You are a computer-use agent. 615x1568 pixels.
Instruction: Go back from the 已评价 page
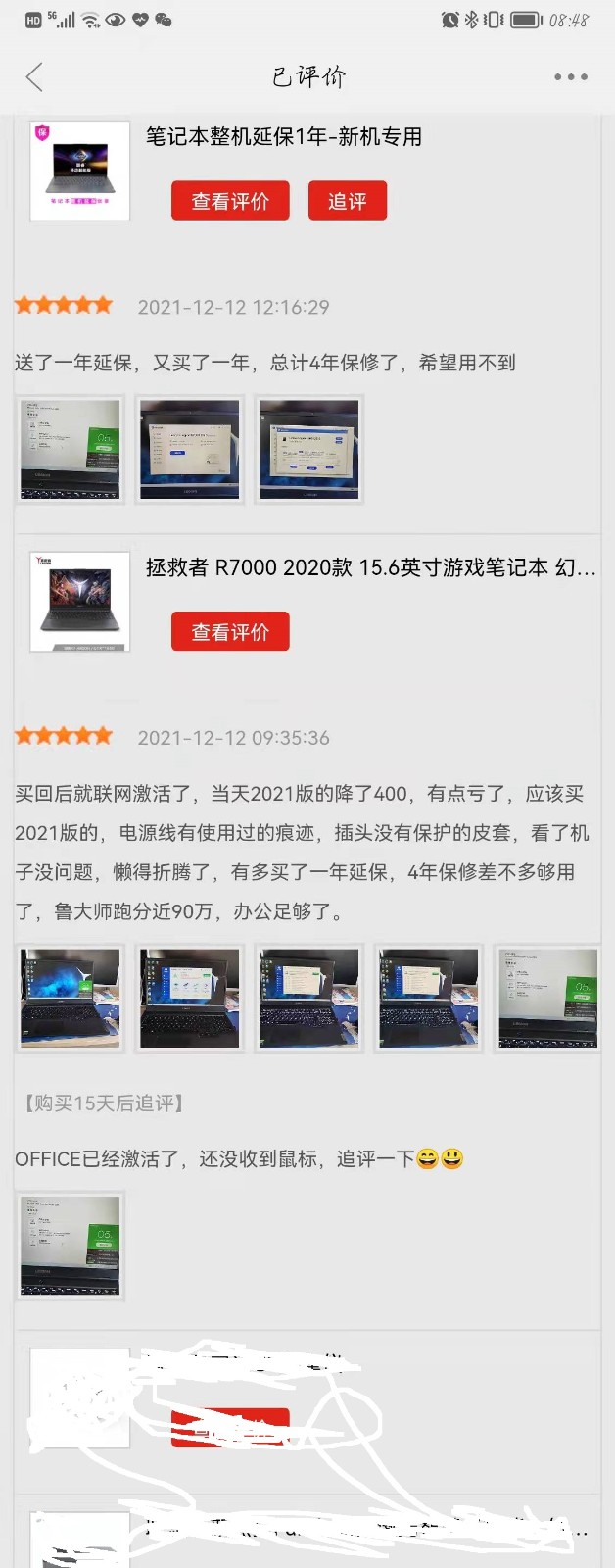[x=35, y=76]
